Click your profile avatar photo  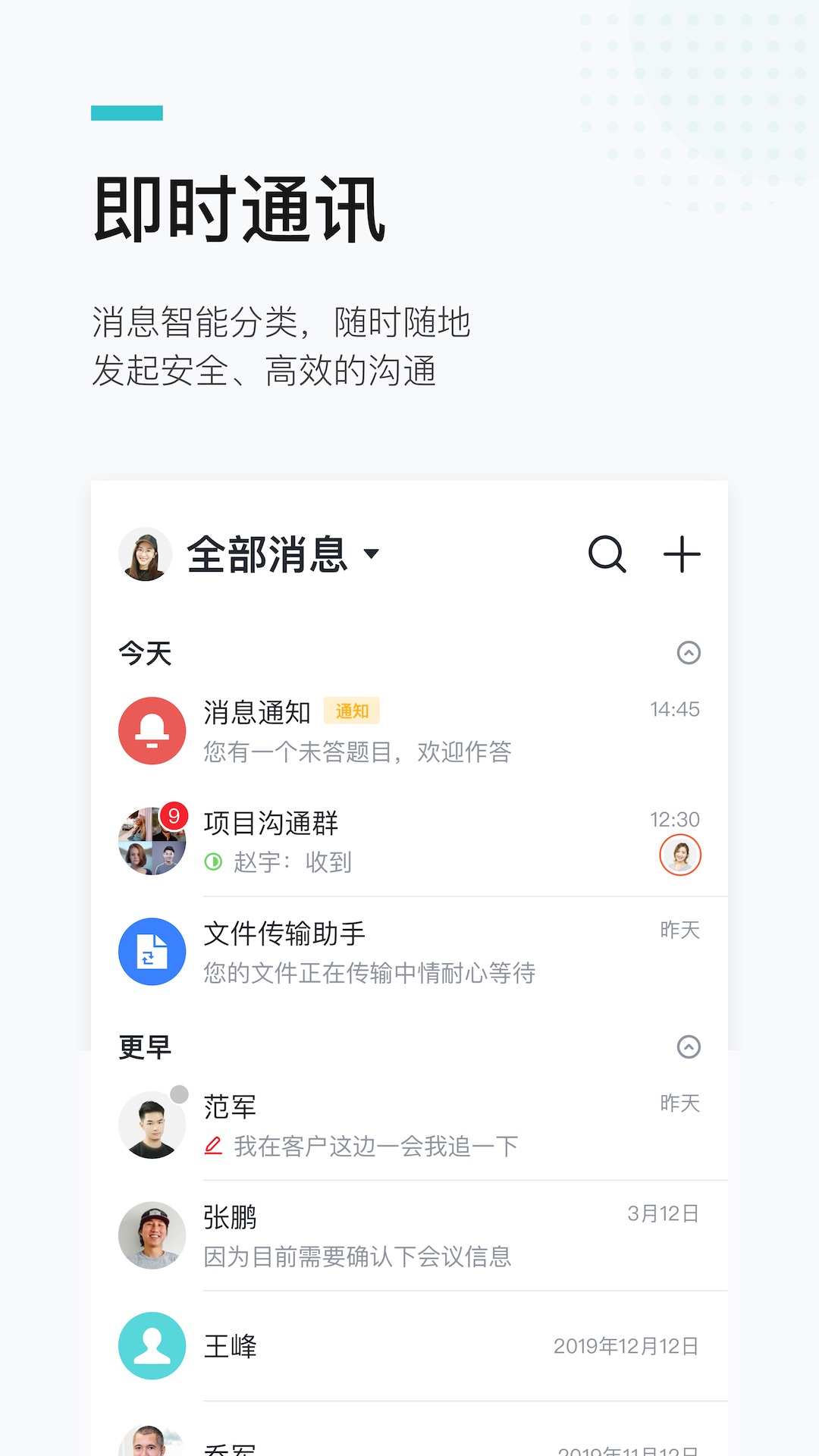click(145, 554)
